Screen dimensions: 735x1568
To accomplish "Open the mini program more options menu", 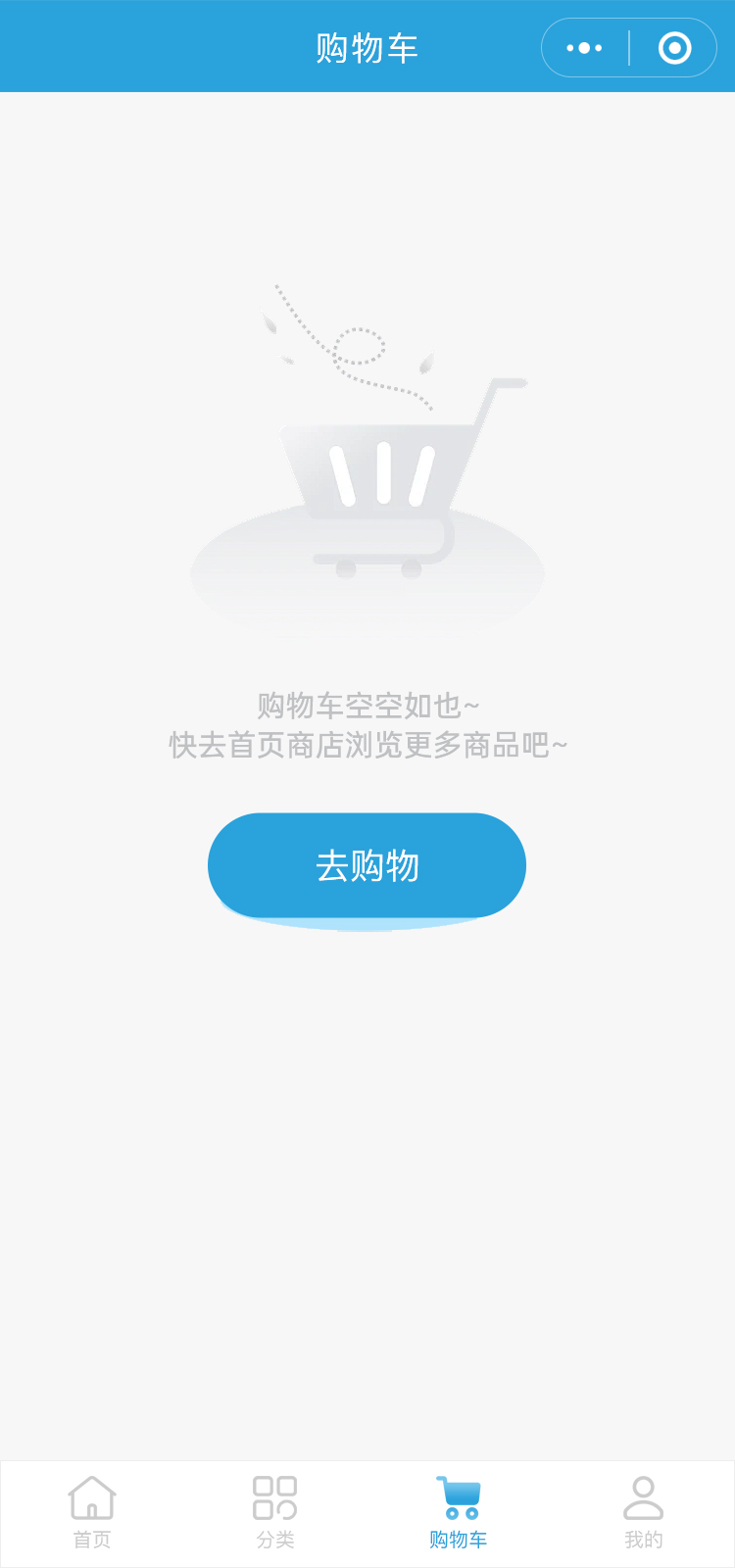I will 585,48.
